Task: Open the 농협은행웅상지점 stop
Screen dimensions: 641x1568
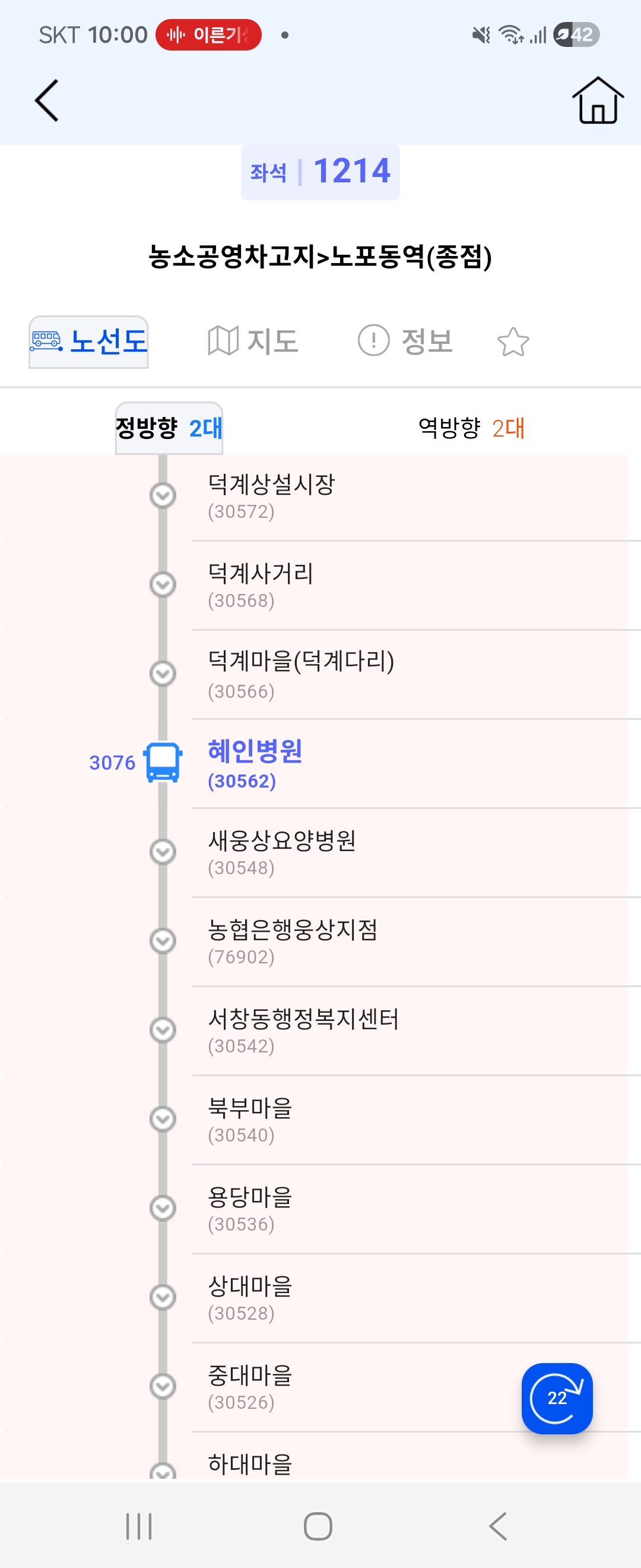Action: (x=293, y=941)
